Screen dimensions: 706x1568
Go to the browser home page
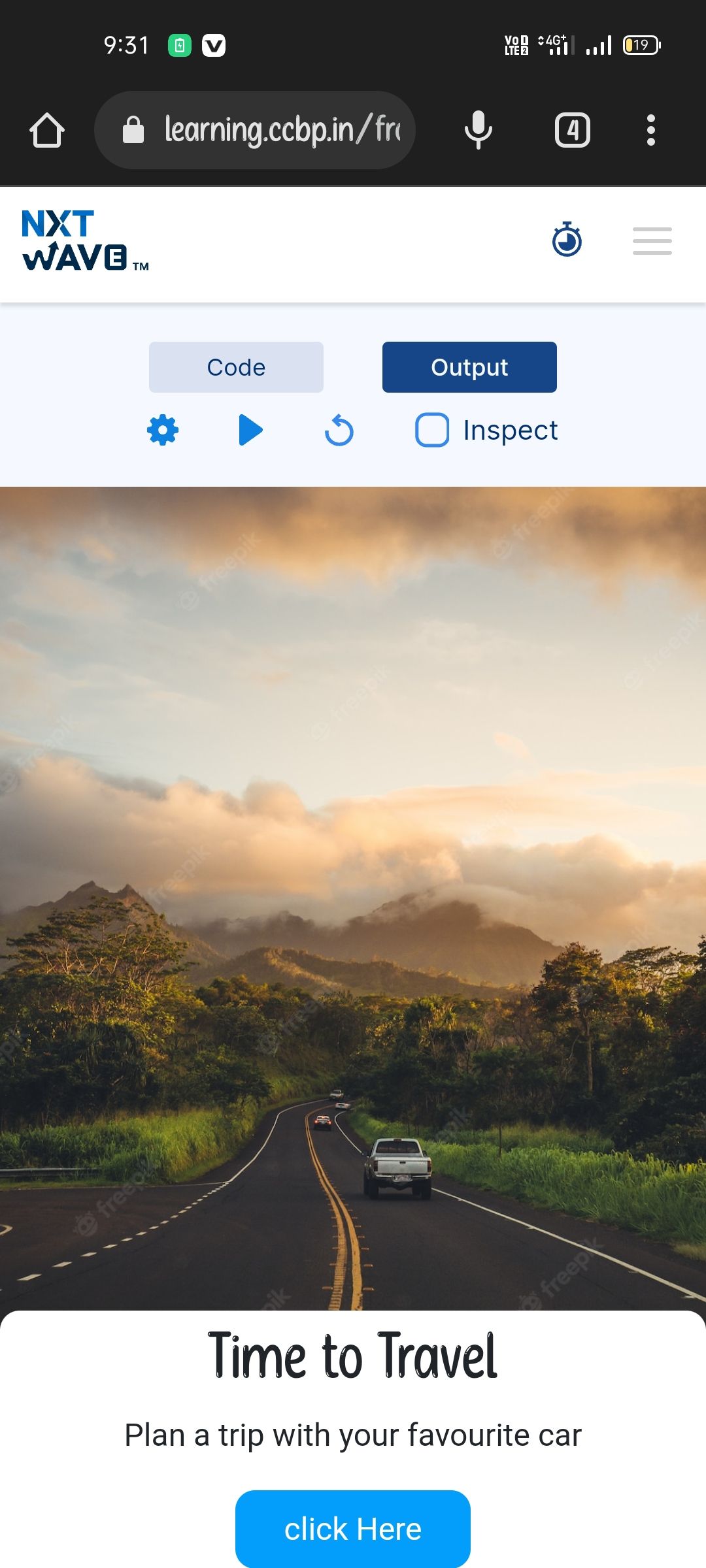(47, 130)
